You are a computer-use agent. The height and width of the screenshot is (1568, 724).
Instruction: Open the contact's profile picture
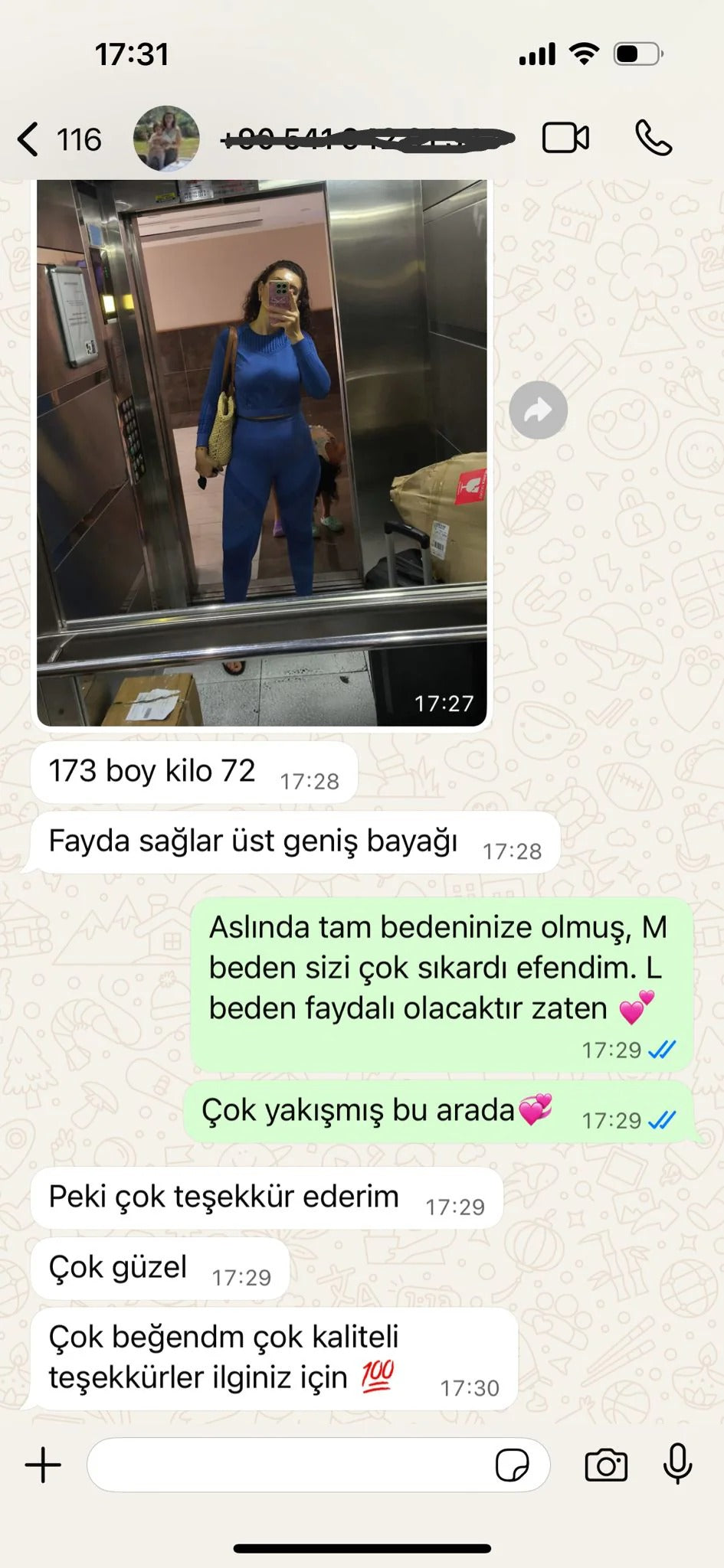[x=166, y=139]
